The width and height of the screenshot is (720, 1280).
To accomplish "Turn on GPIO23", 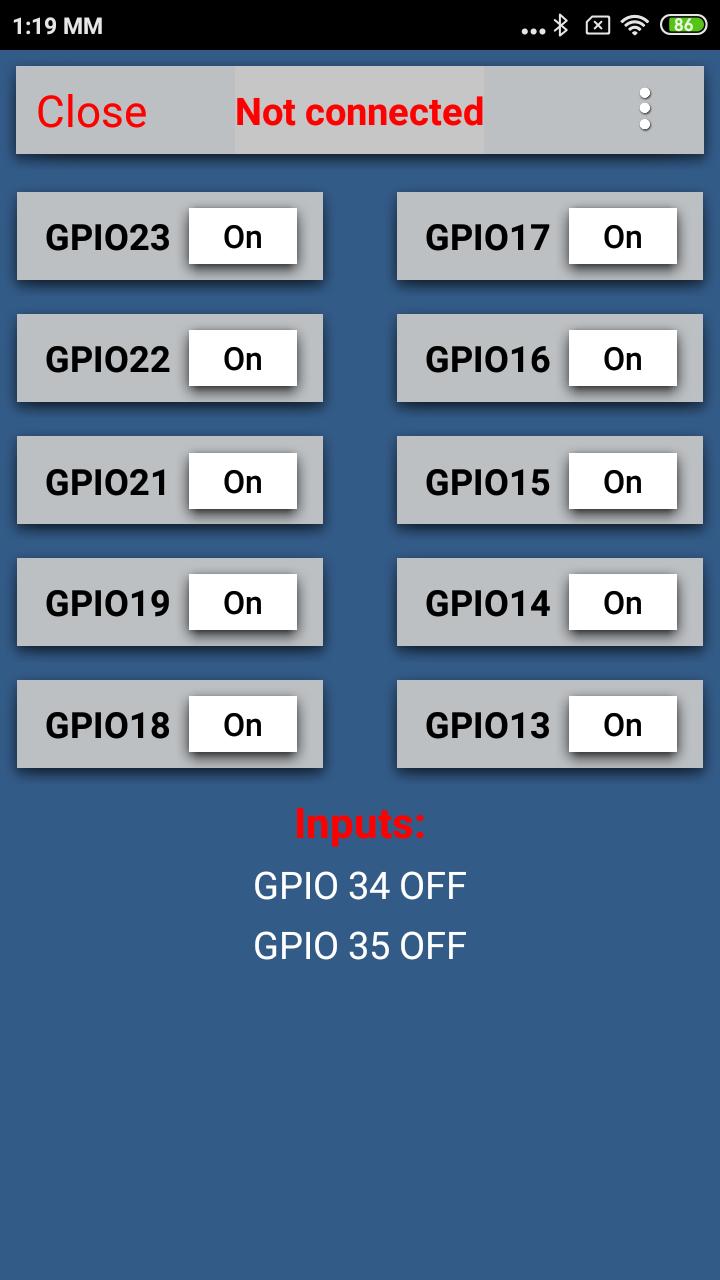I will [x=243, y=237].
